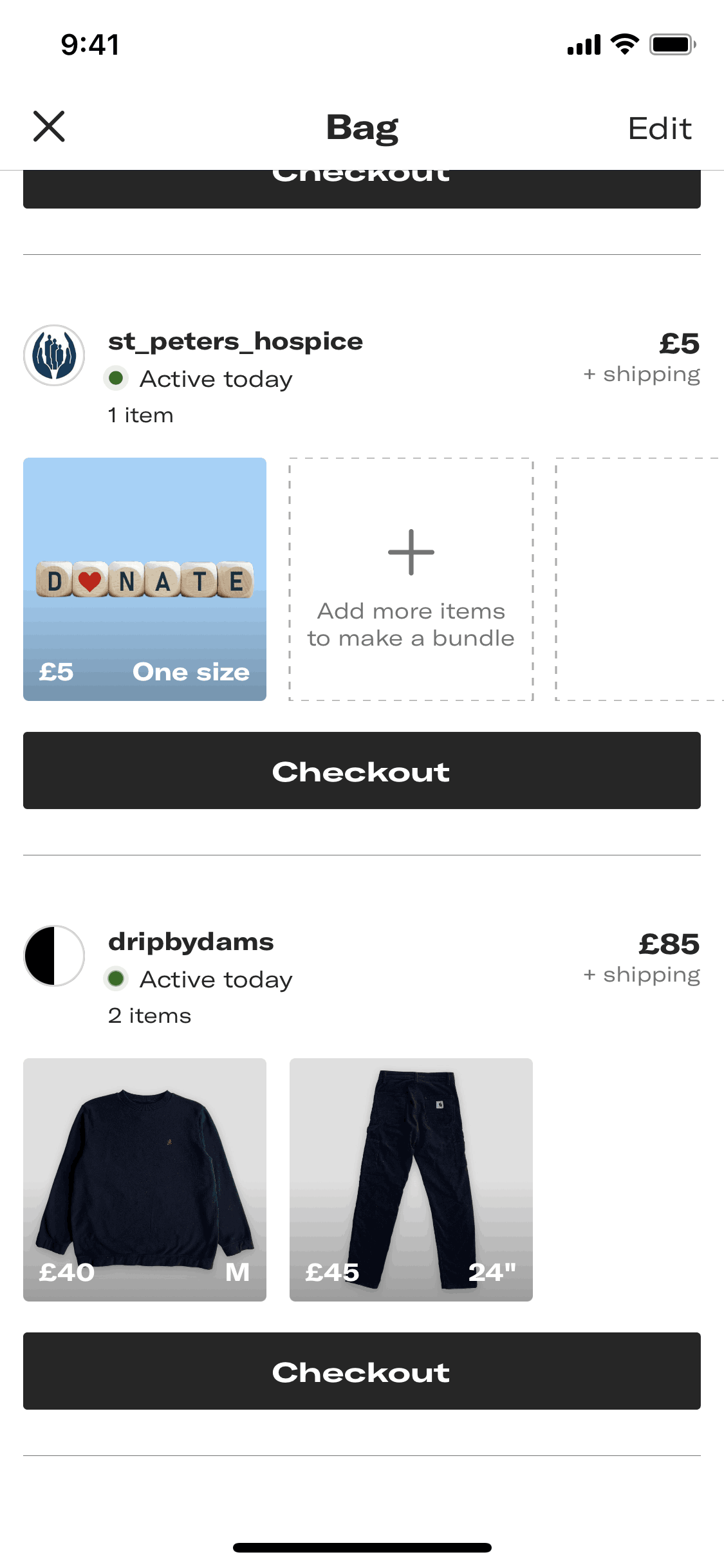Checkout the dripbydams £85 order
Viewport: 724px width, 1568px height.
tap(362, 1371)
